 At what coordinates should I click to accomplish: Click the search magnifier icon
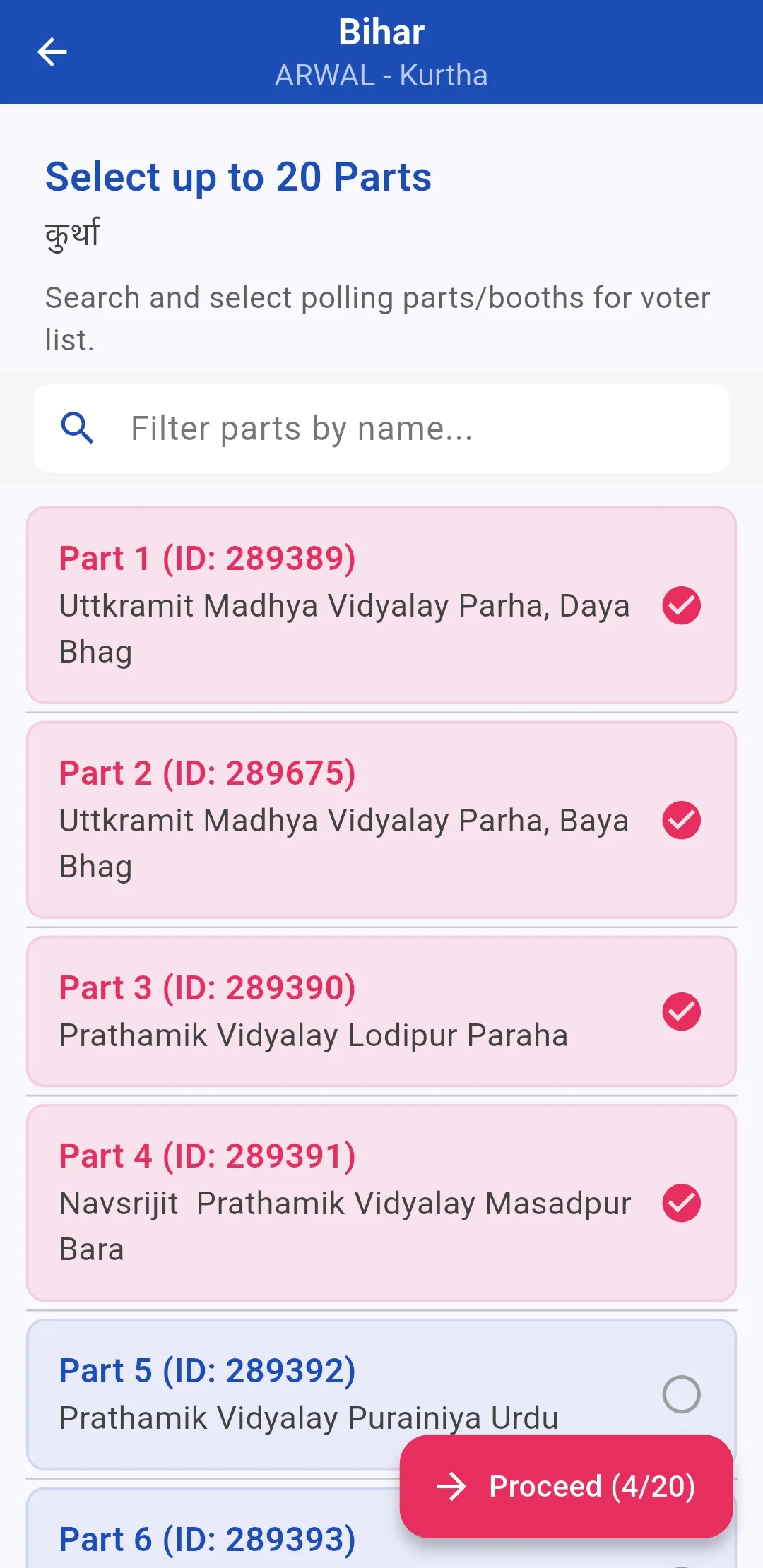click(78, 427)
